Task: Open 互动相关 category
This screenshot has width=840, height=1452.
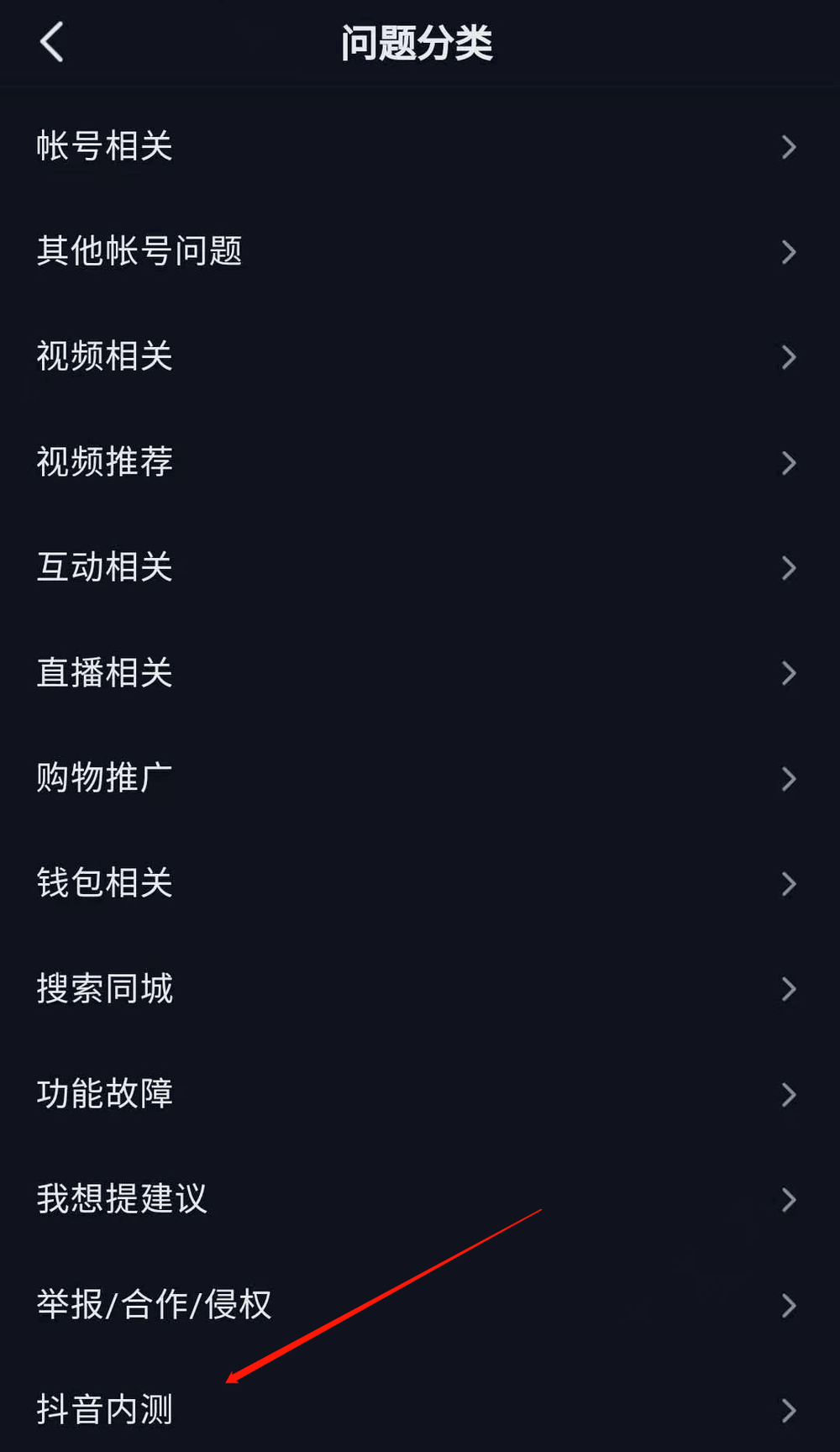Action: [105, 567]
